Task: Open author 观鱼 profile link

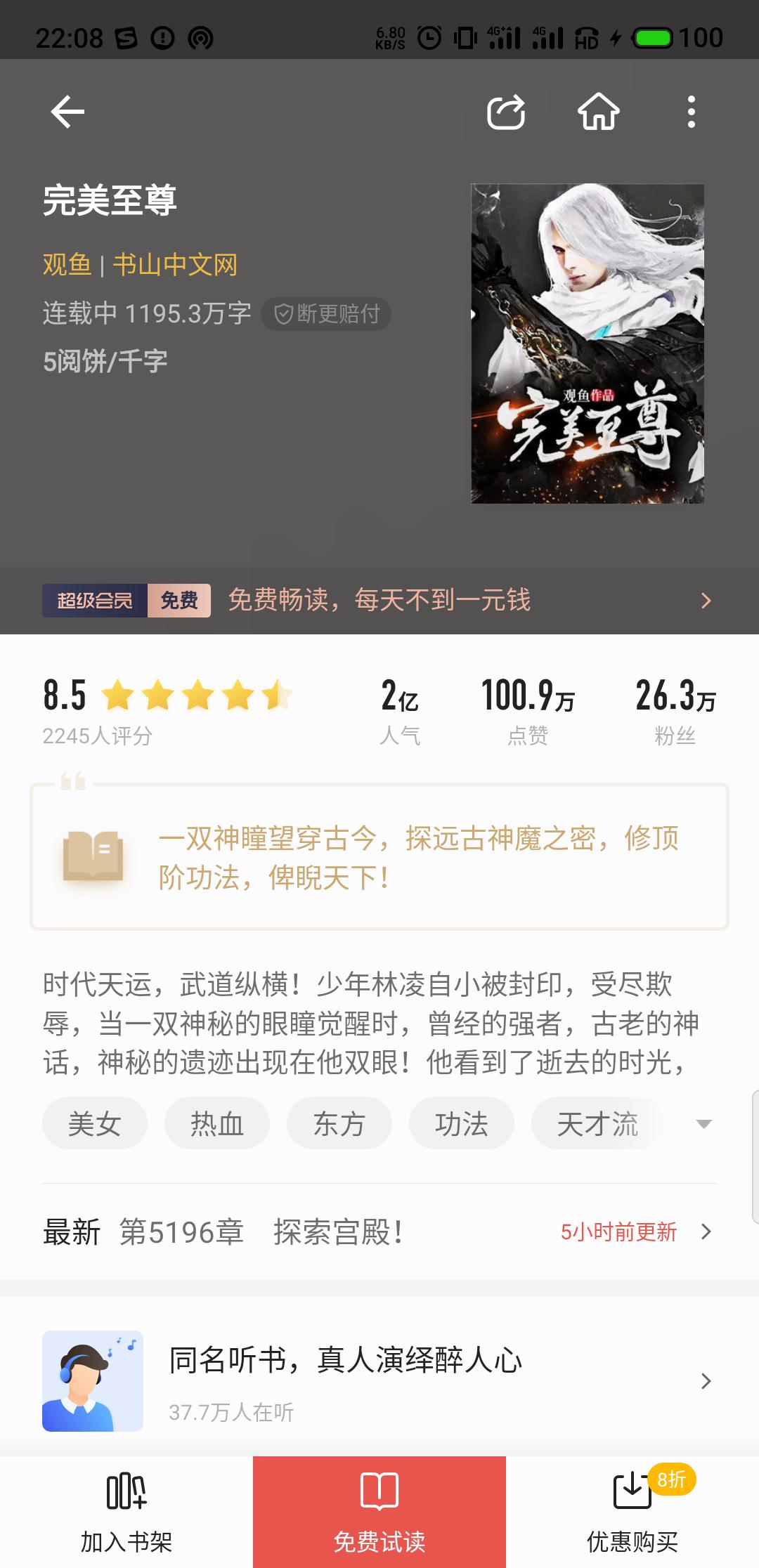Action: (x=67, y=265)
